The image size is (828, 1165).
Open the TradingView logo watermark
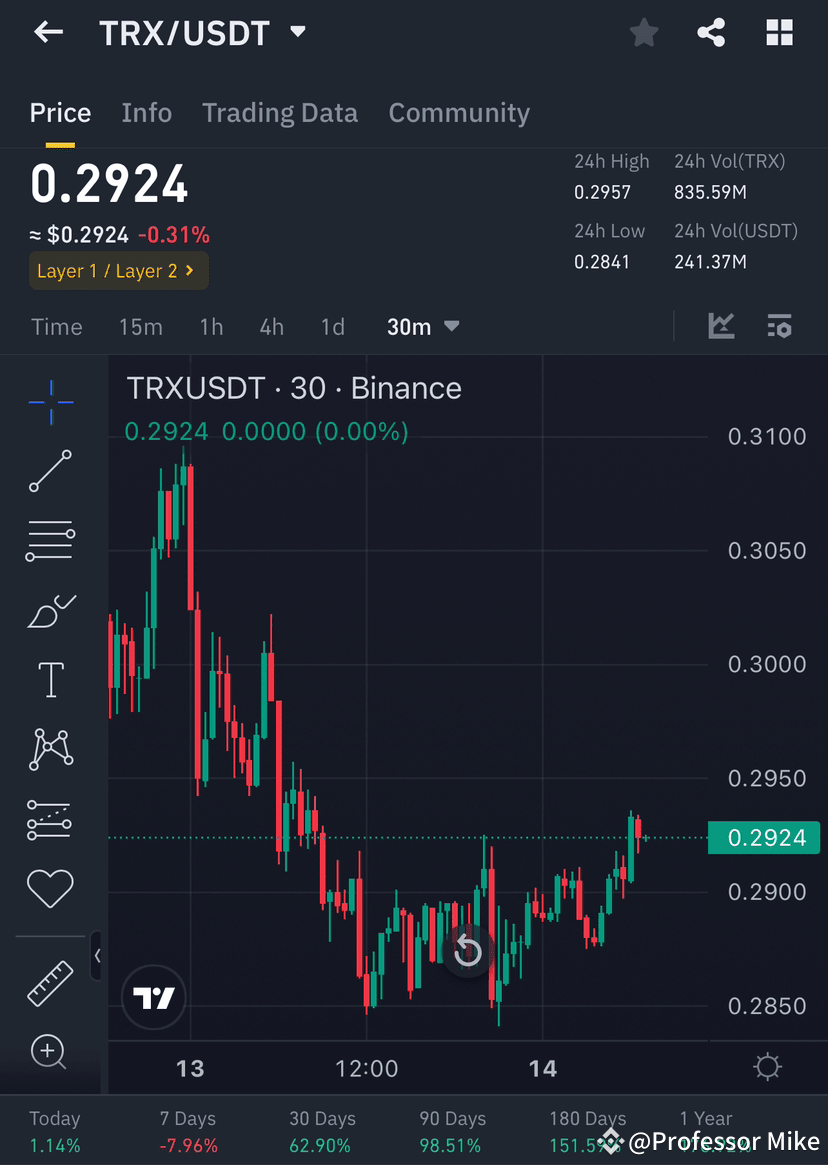click(x=153, y=997)
